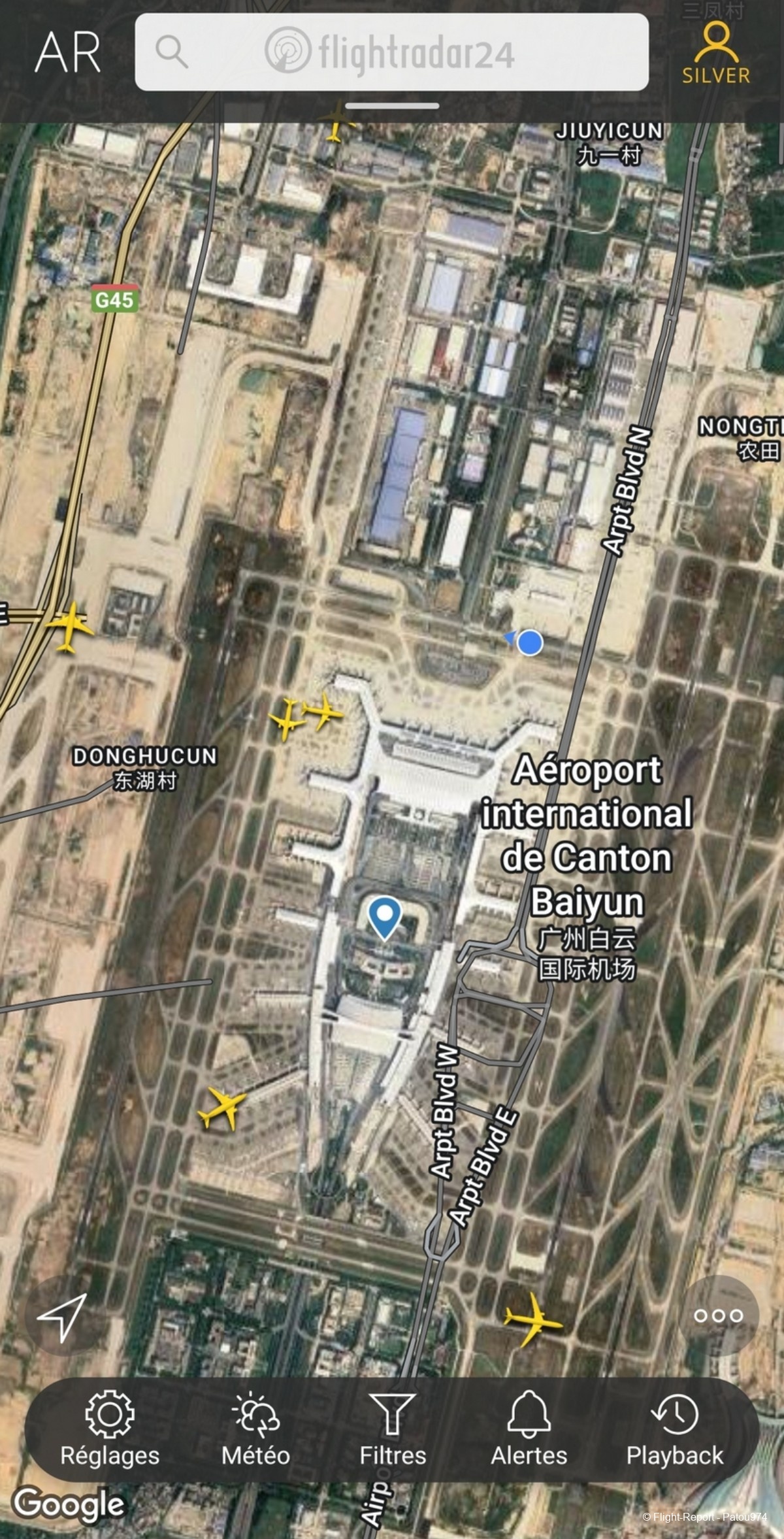This screenshot has height=1539, width=784.
Task: Tap the flightradar24 search bar
Action: coord(391,52)
